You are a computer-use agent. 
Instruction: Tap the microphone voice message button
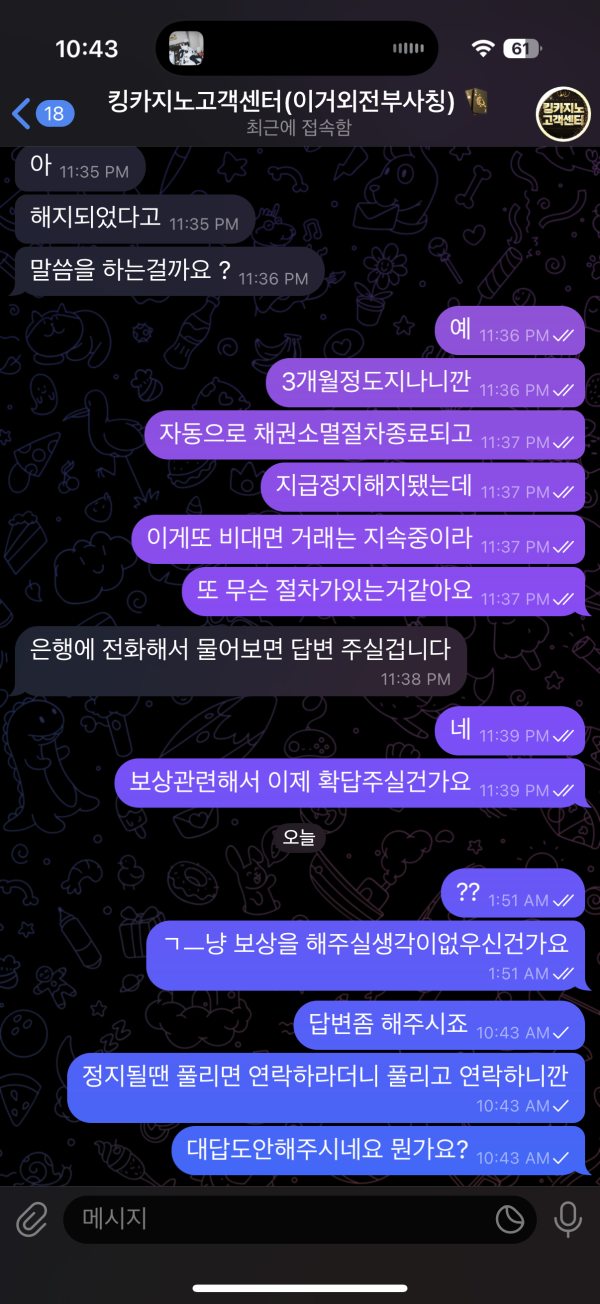click(x=568, y=1218)
